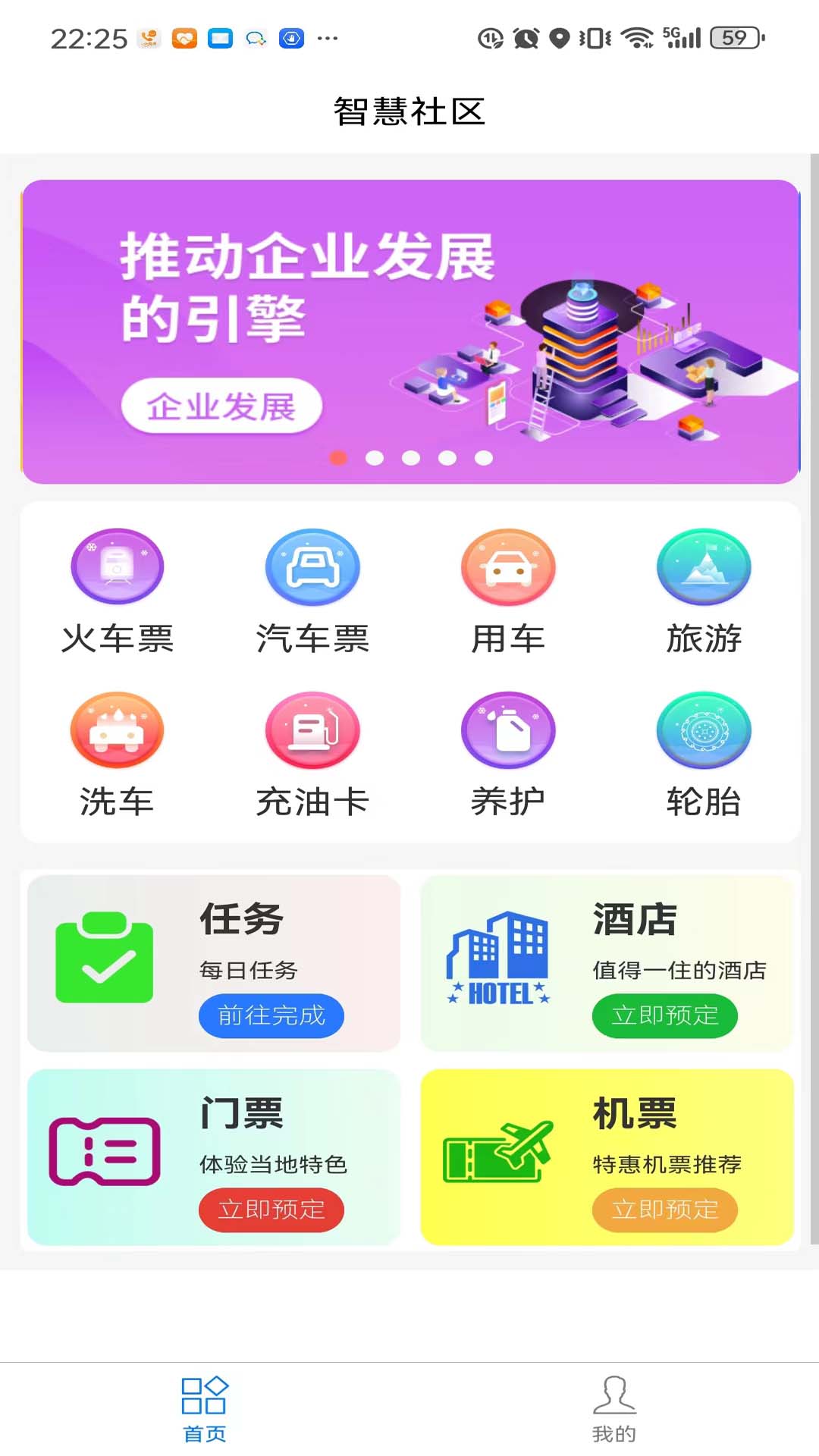Tap 立即预定 on the 机票 card

point(664,1210)
